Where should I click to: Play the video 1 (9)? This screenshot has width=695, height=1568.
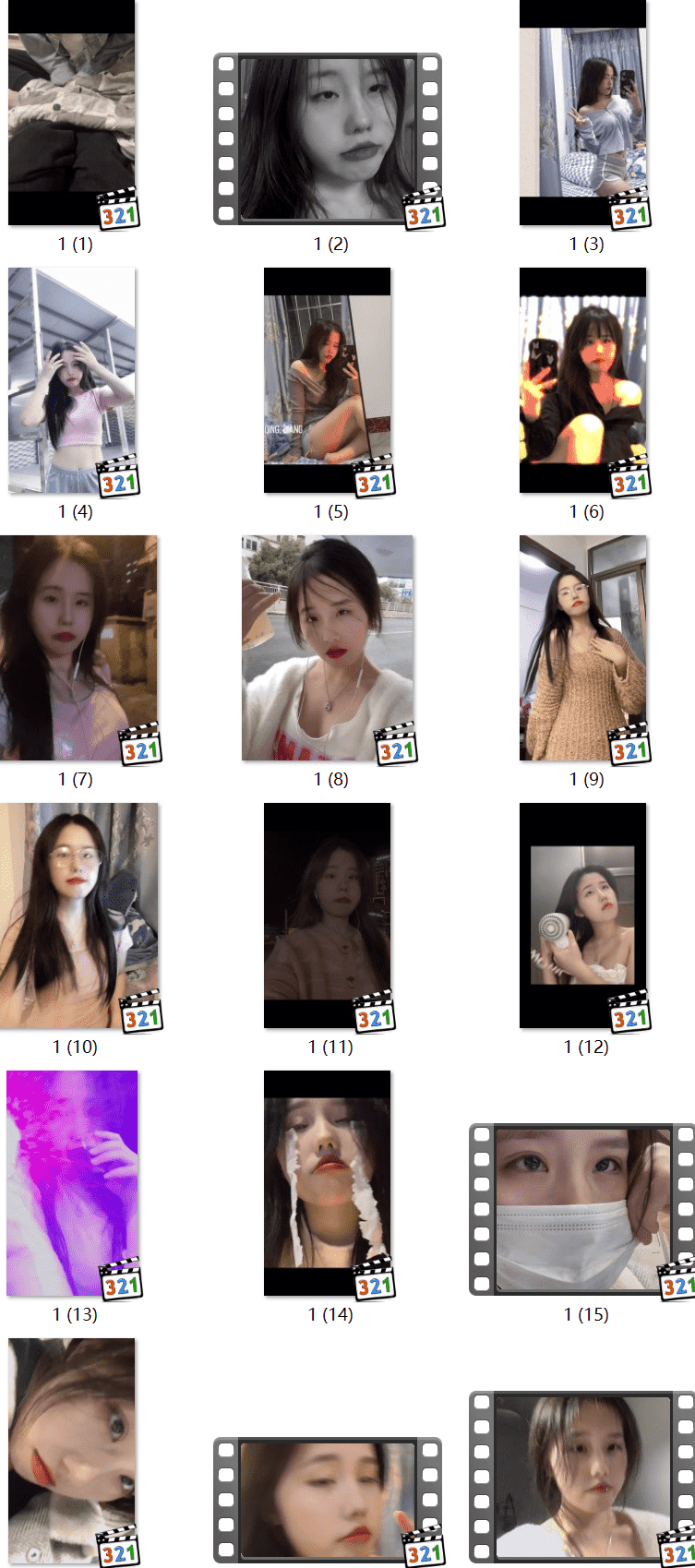click(582, 648)
